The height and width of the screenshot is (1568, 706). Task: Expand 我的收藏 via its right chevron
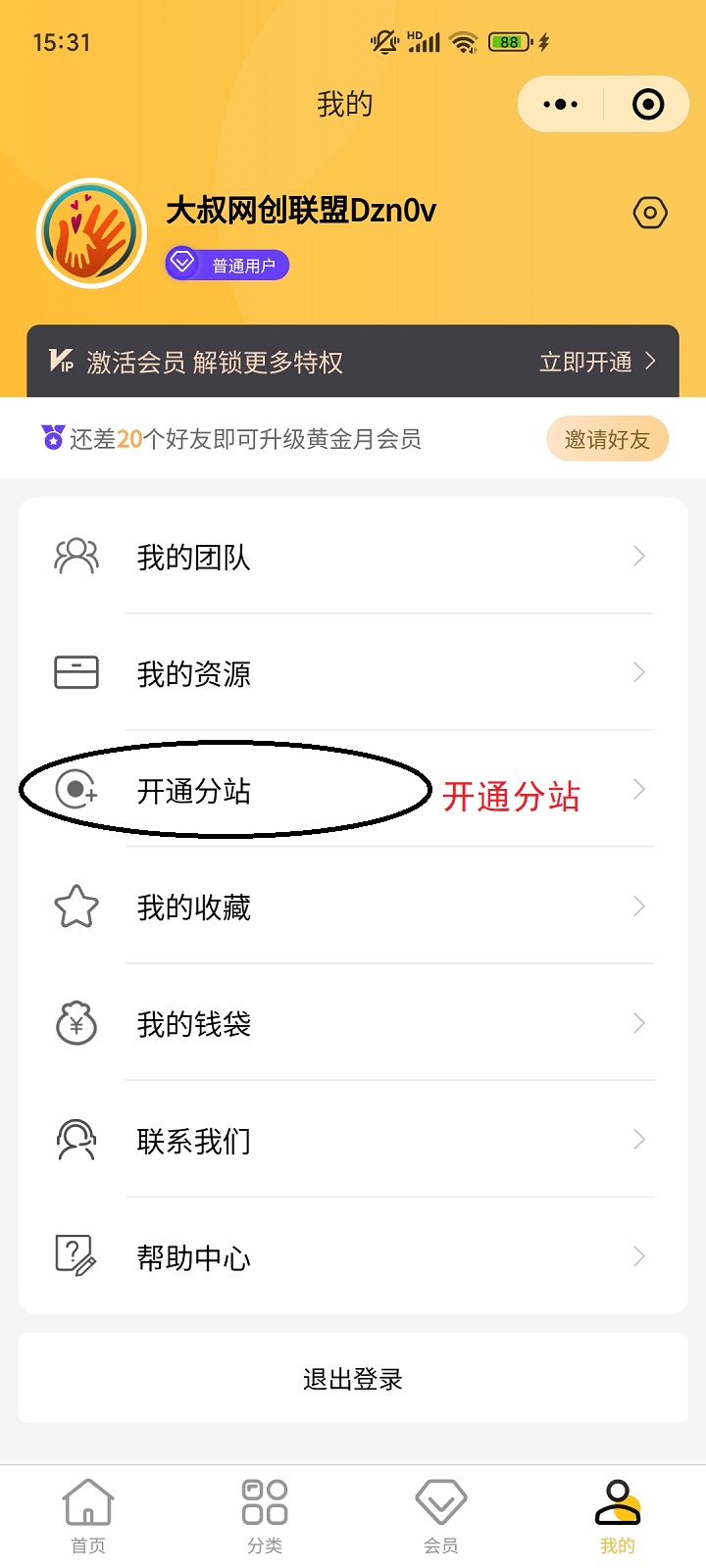tap(638, 906)
